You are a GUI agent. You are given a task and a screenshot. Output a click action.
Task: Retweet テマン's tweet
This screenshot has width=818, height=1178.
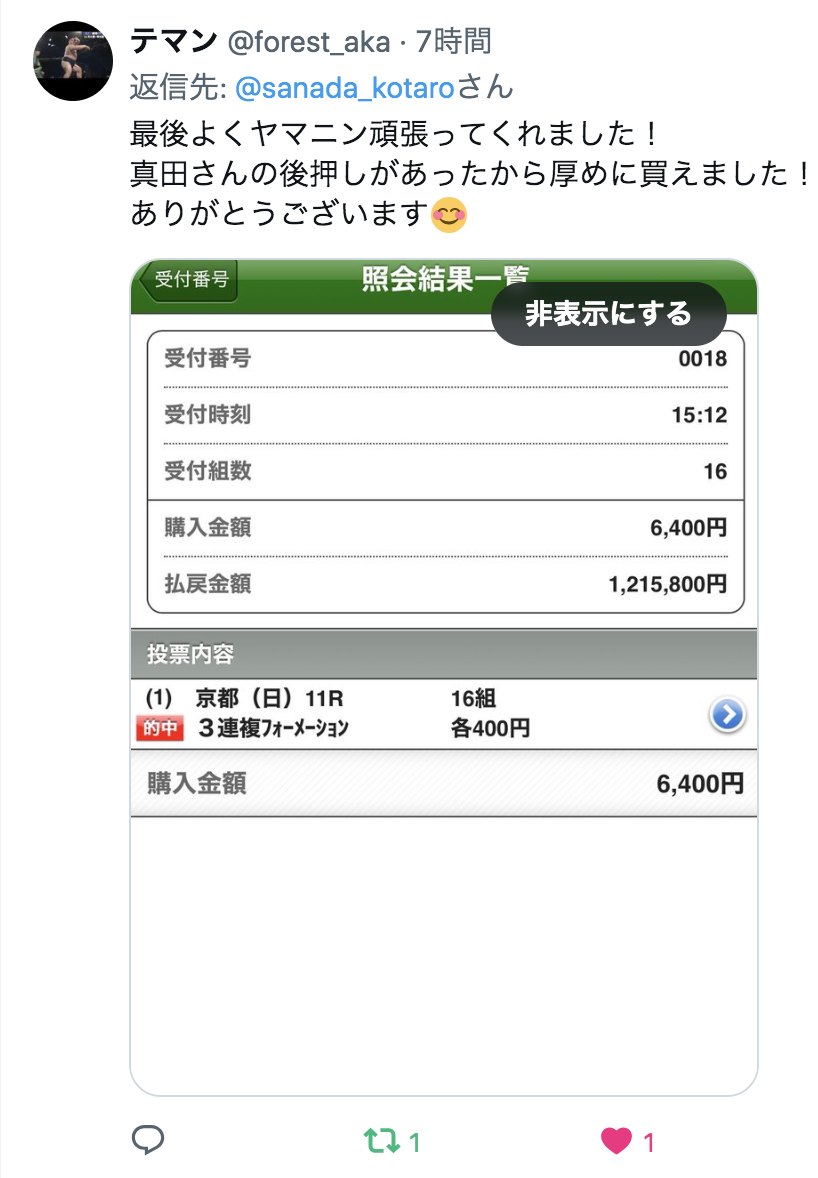point(378,1142)
